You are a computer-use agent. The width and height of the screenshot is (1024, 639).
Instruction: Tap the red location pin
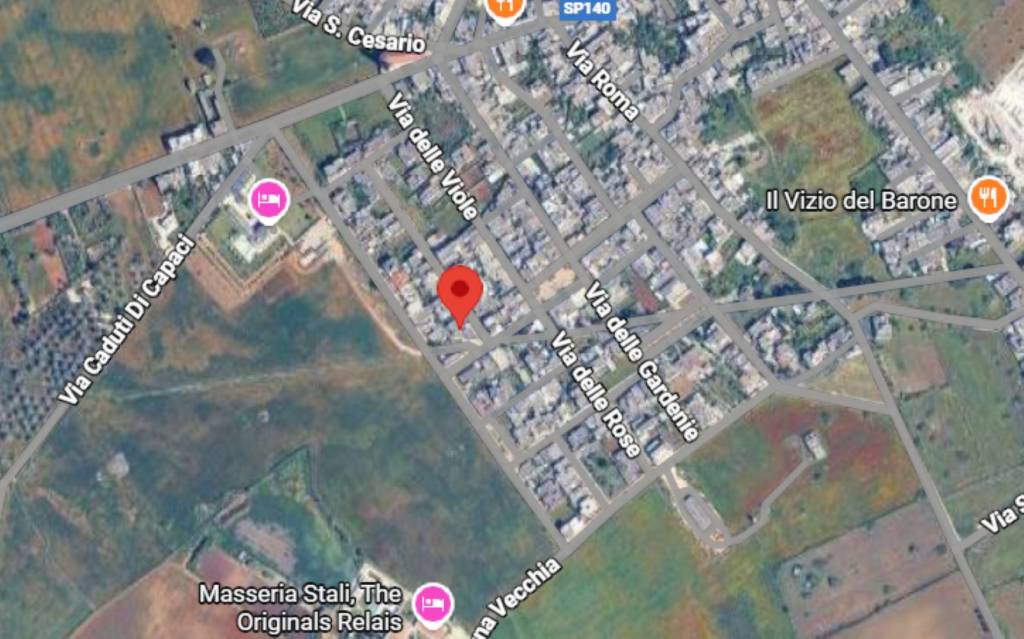[x=460, y=292]
